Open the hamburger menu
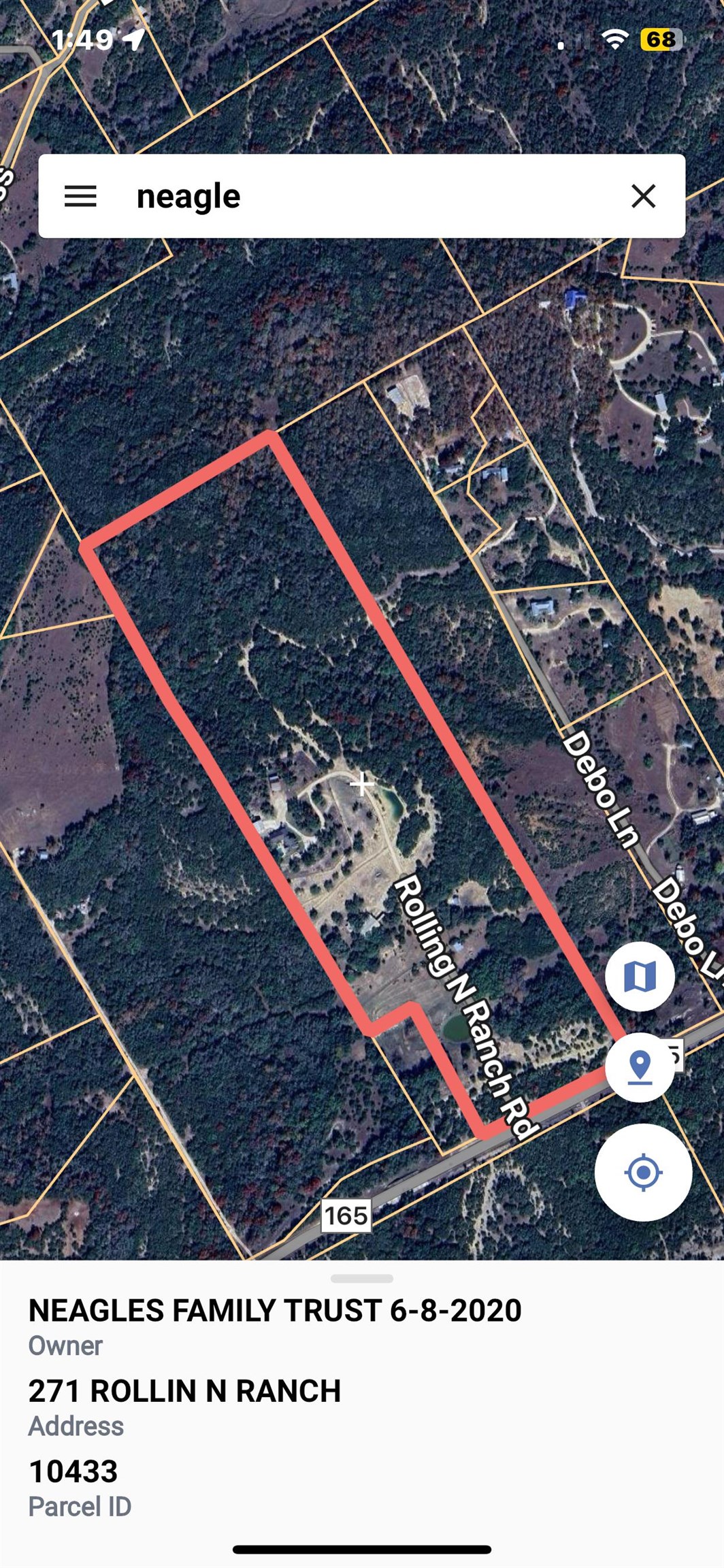The height and width of the screenshot is (1568, 724). [80, 197]
